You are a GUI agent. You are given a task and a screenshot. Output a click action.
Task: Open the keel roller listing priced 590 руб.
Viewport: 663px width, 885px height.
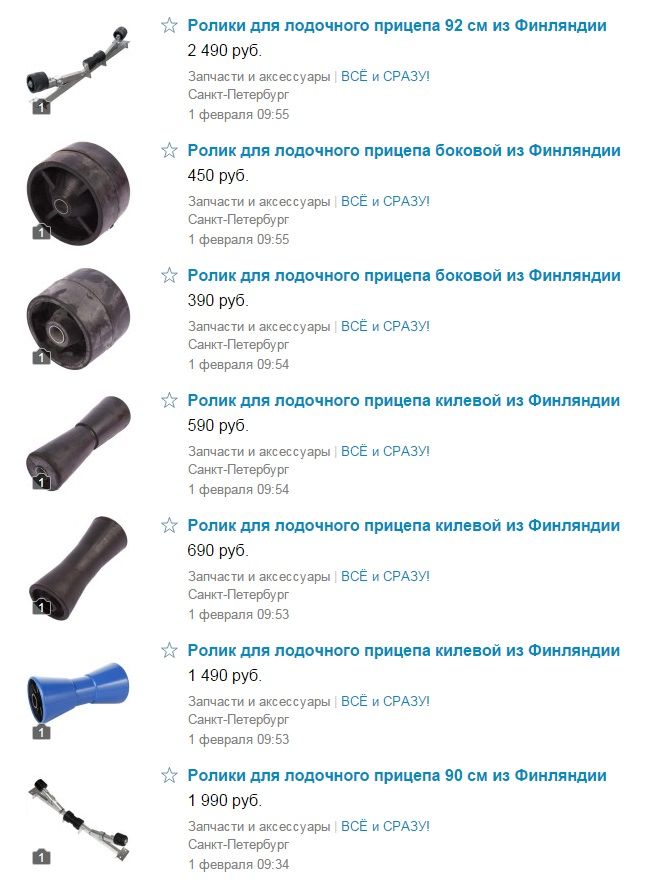coord(404,401)
